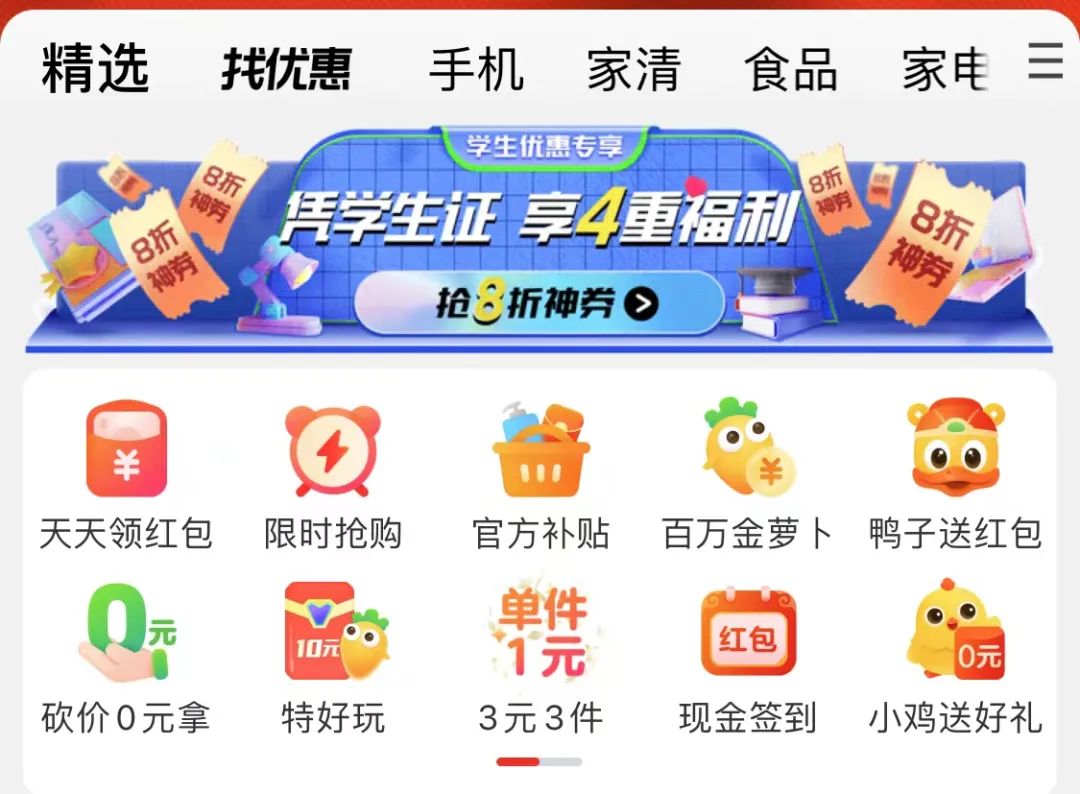The width and height of the screenshot is (1080, 794).
Task: Open the 找优惠 tab
Action: click(x=287, y=70)
